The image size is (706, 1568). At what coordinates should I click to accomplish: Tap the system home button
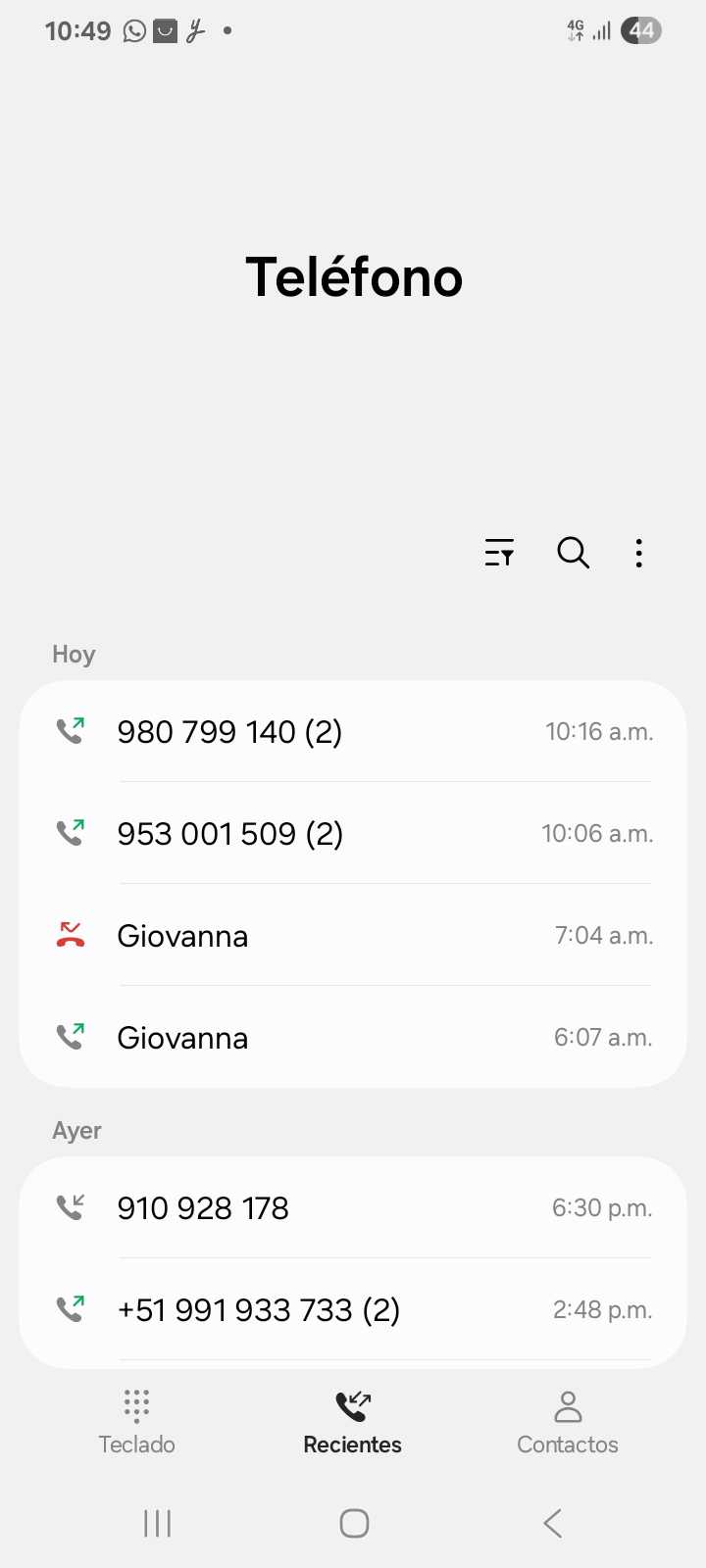[x=354, y=1523]
